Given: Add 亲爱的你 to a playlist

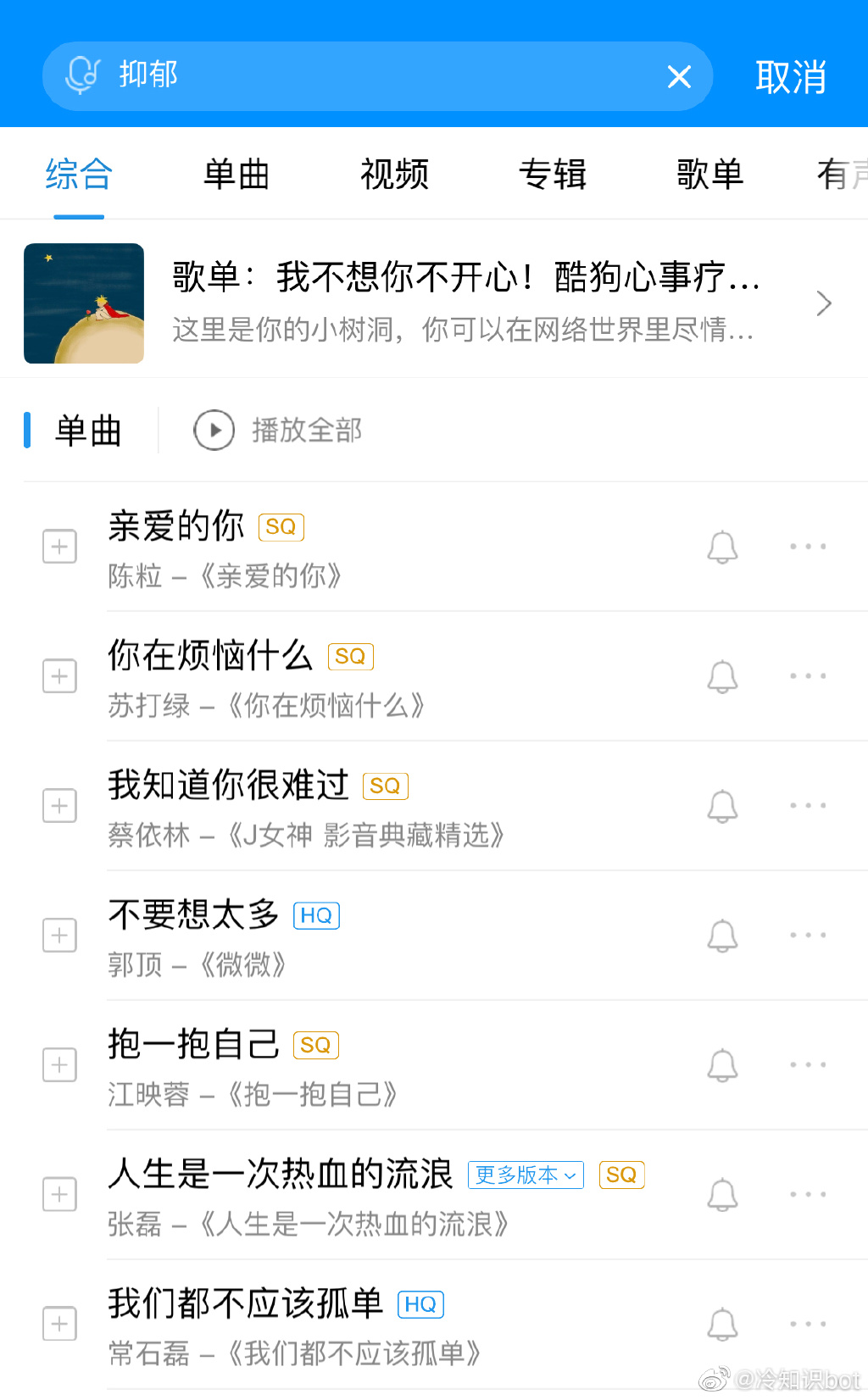Looking at the screenshot, I should 58,547.
